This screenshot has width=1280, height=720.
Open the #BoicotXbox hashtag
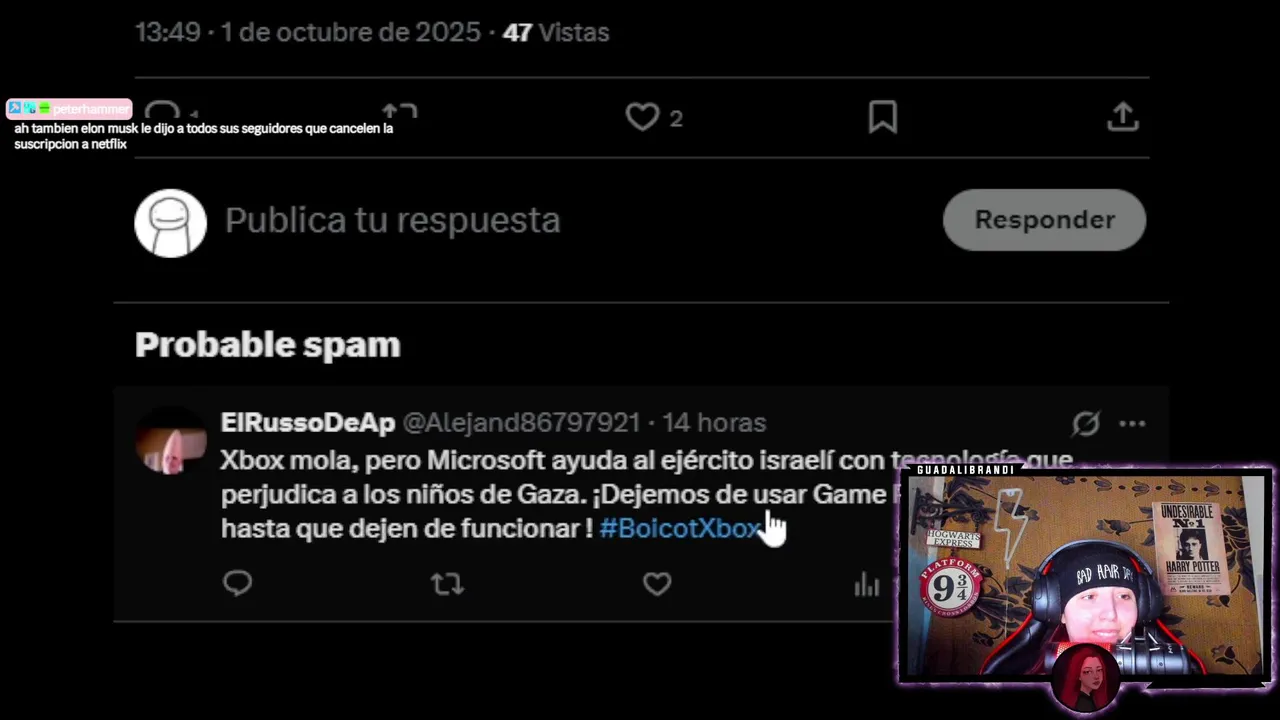click(x=680, y=528)
